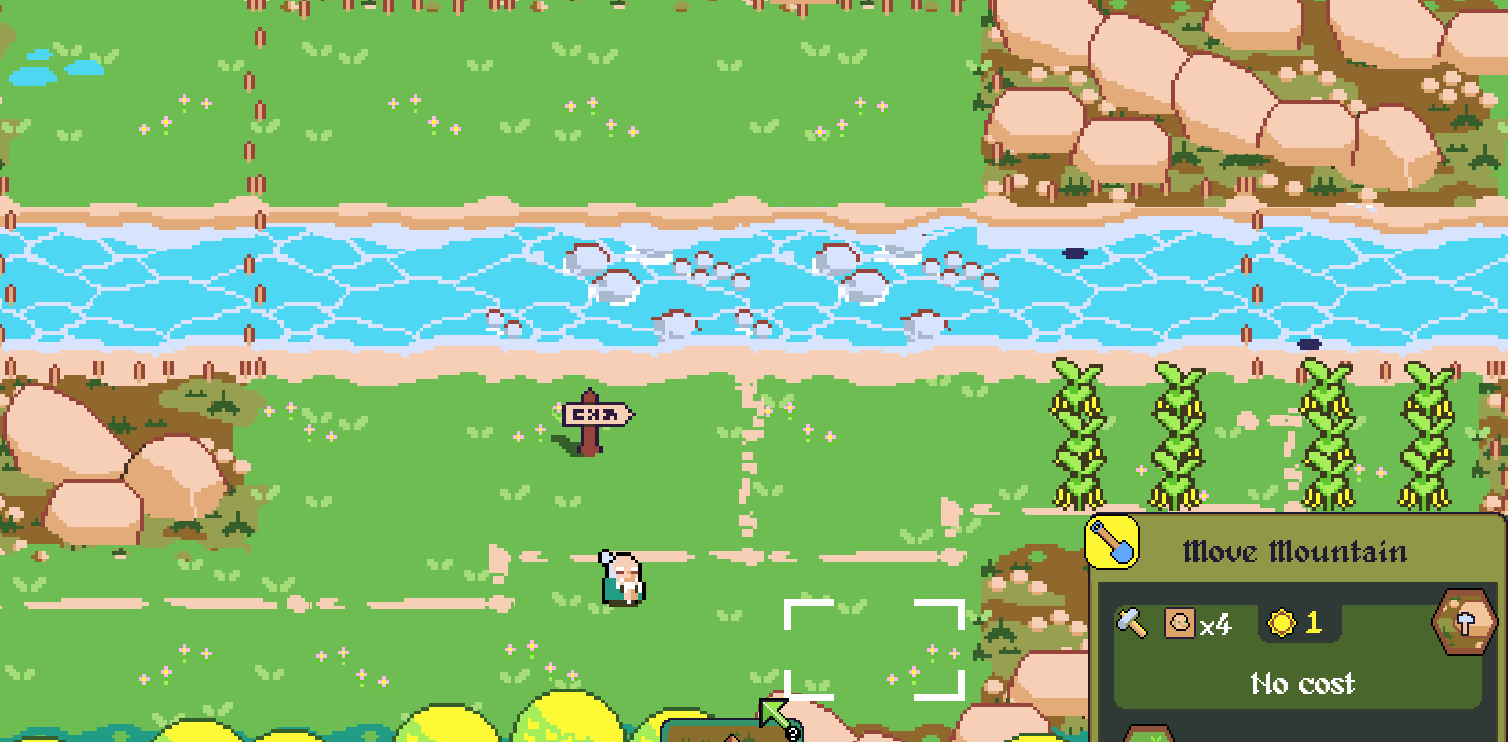The width and height of the screenshot is (1508, 742).
Task: Tap the shovel tool icon
Action: [1111, 543]
